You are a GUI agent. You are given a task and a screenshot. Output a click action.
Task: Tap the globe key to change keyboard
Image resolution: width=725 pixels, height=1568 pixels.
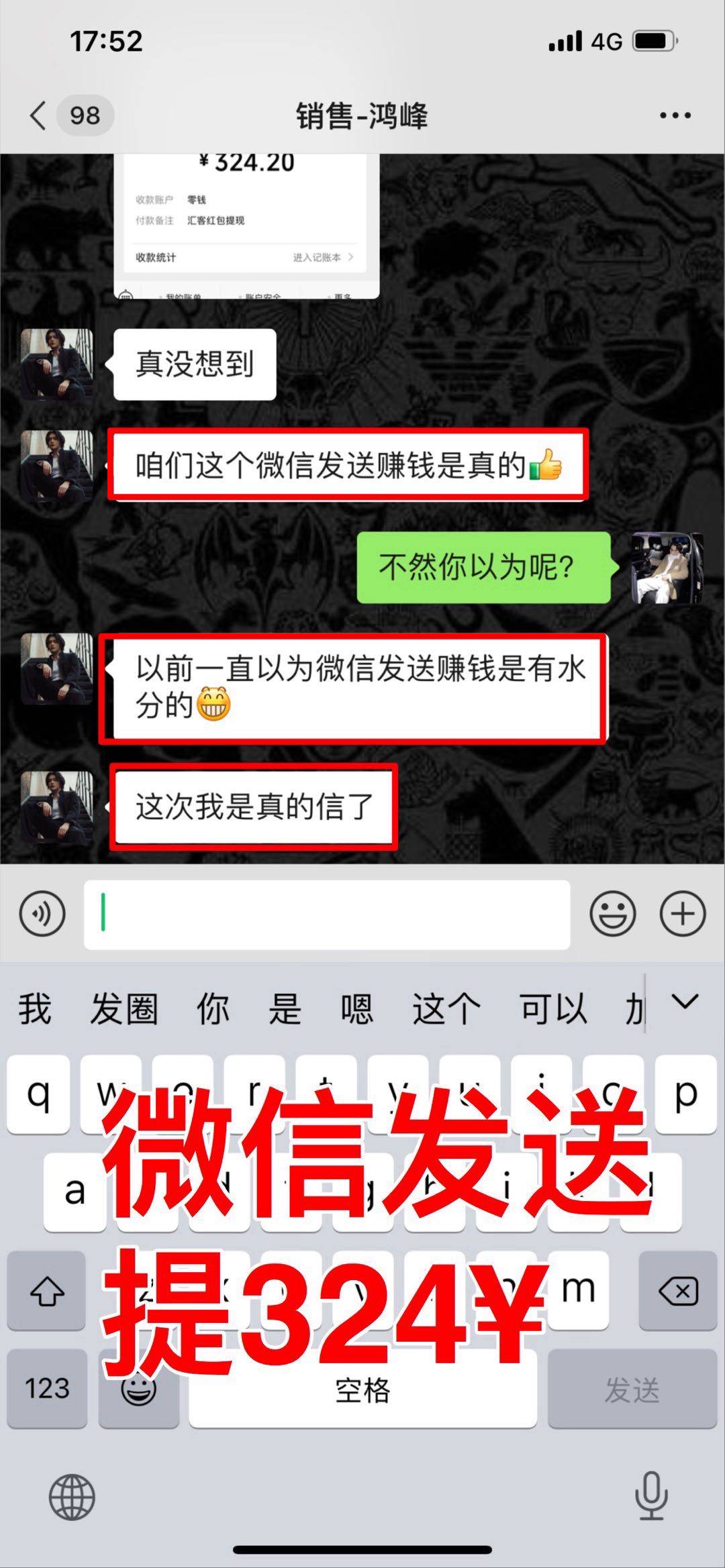coord(72,1496)
